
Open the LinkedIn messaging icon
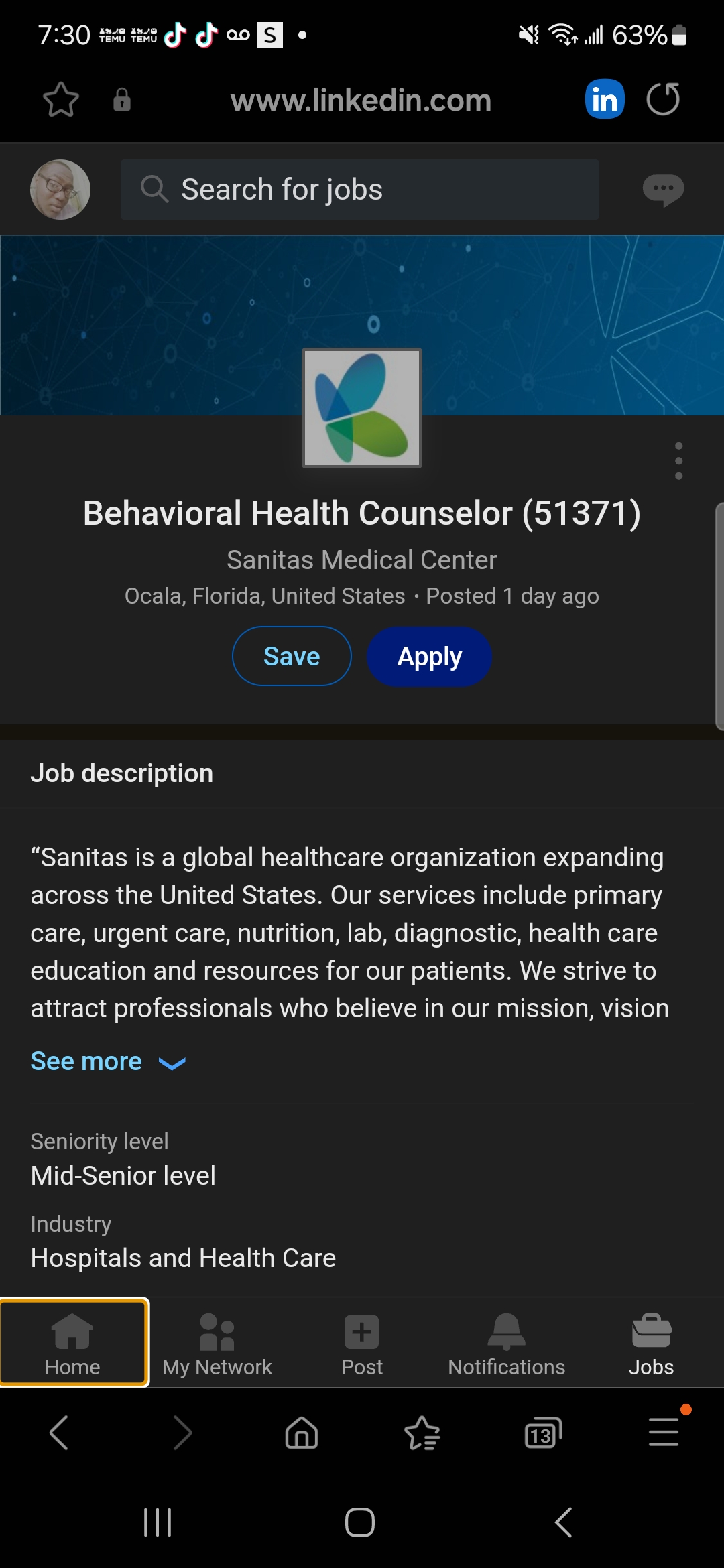coord(663,190)
